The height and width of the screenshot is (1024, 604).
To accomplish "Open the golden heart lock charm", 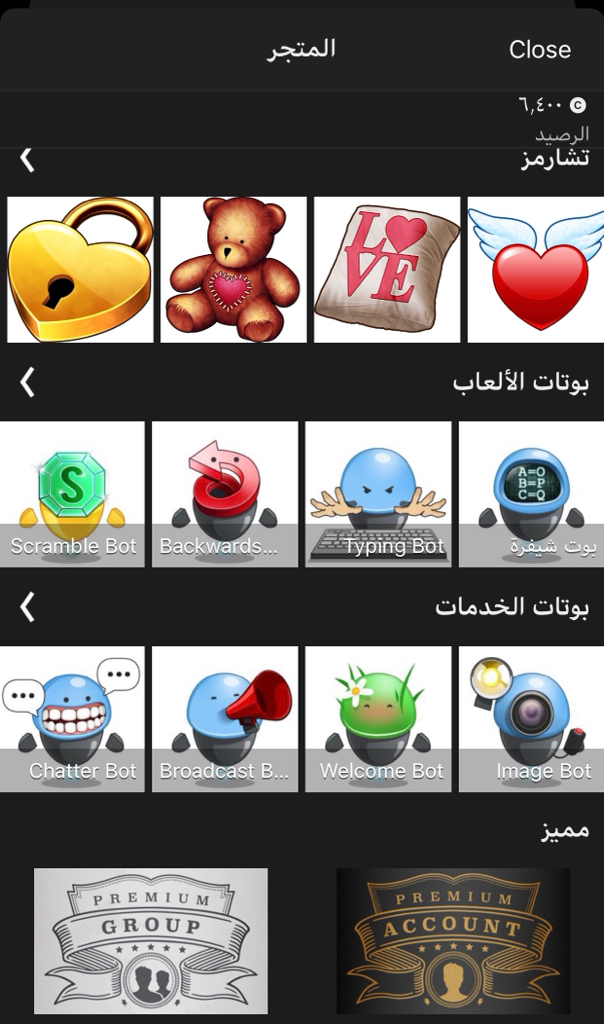I will click(x=80, y=270).
